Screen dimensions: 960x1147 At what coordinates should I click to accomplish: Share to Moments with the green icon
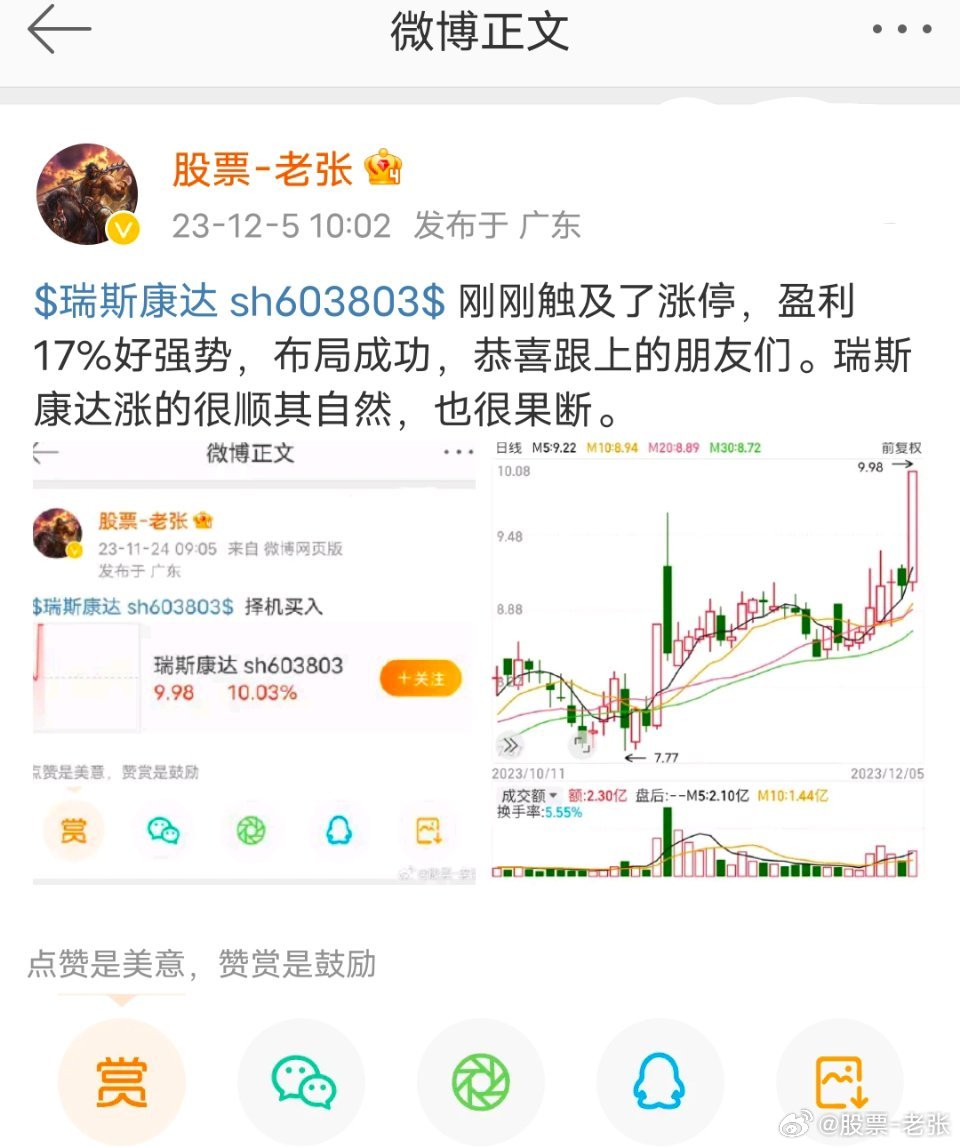(480, 1083)
